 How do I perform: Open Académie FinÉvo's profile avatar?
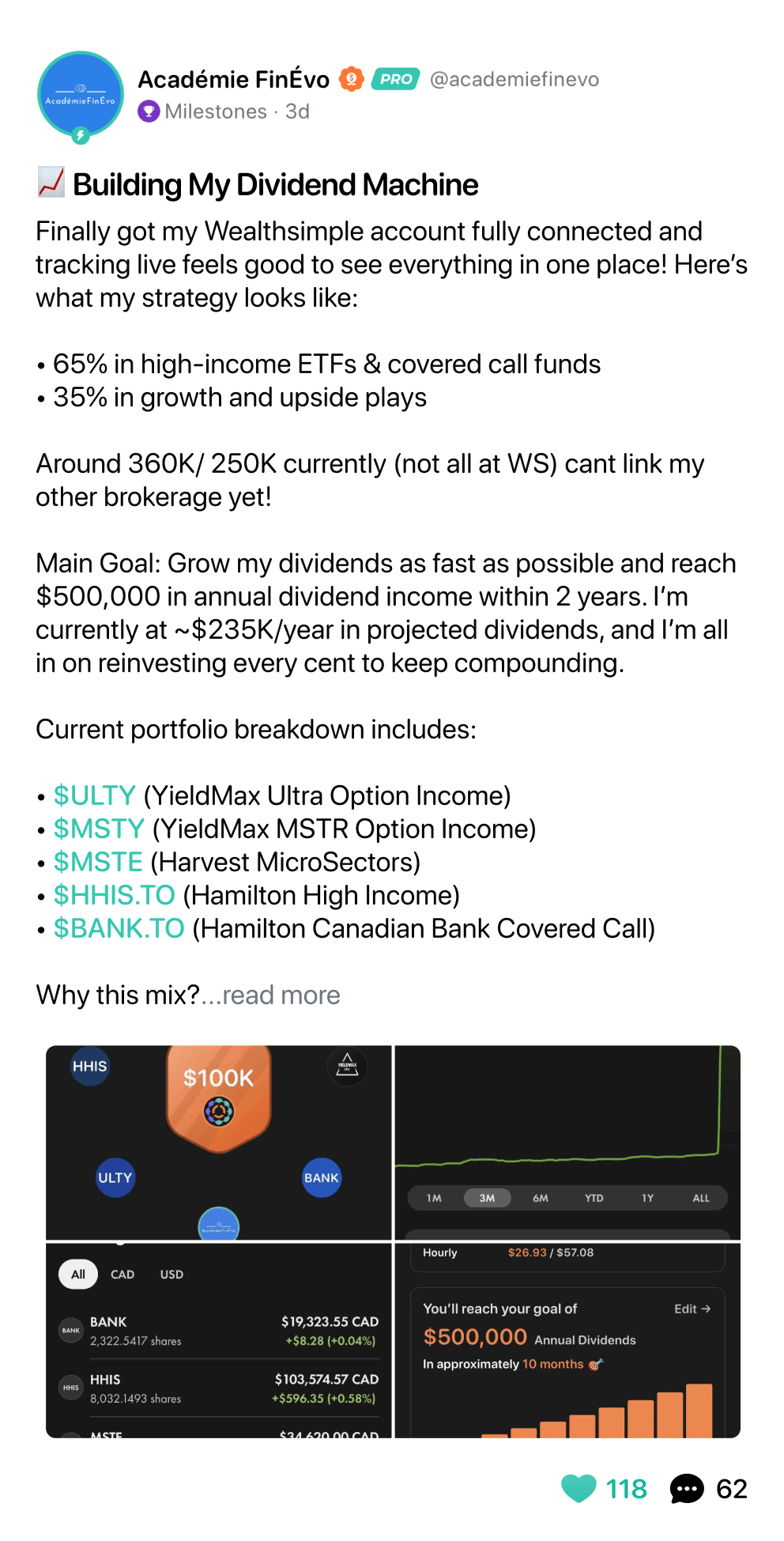[80, 96]
